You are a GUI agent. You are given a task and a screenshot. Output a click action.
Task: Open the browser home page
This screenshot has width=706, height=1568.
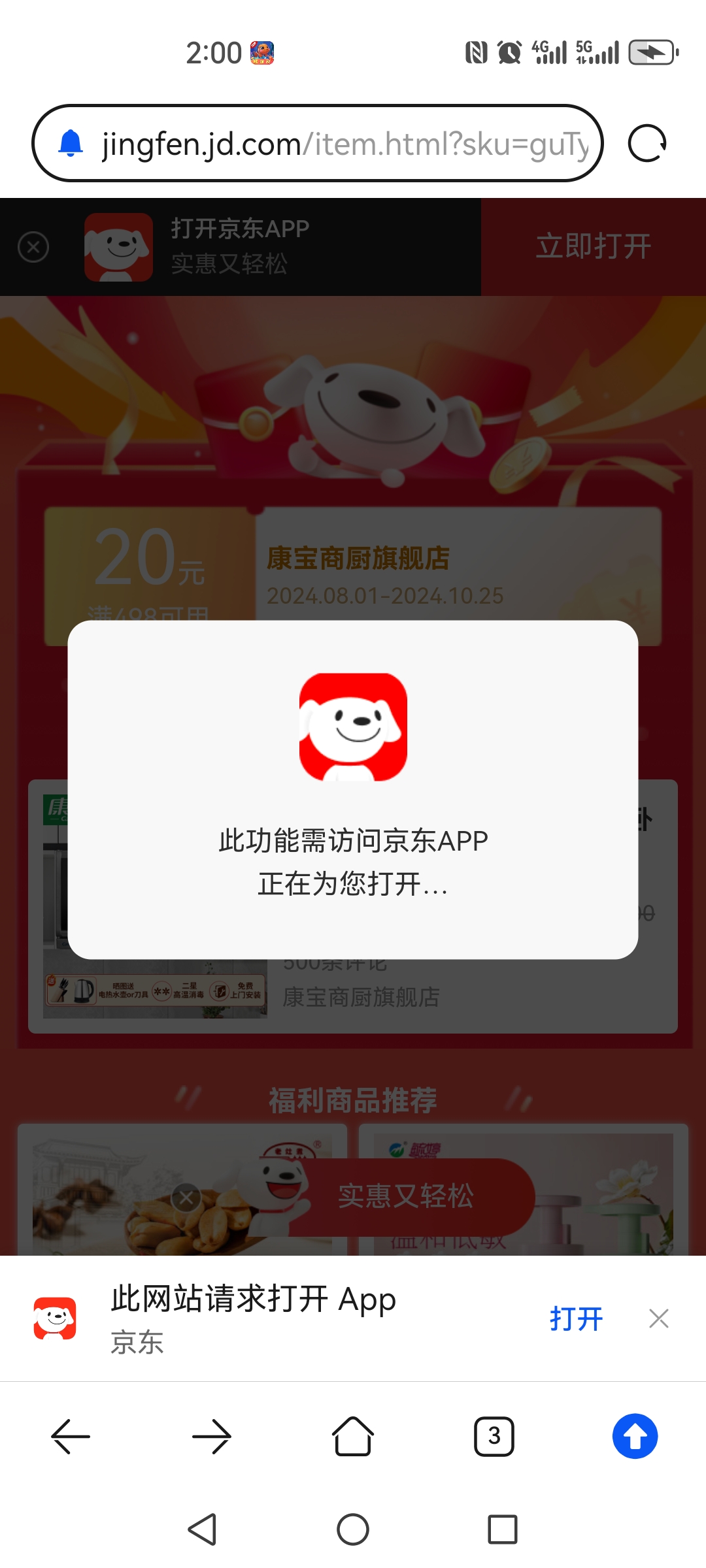[353, 1437]
